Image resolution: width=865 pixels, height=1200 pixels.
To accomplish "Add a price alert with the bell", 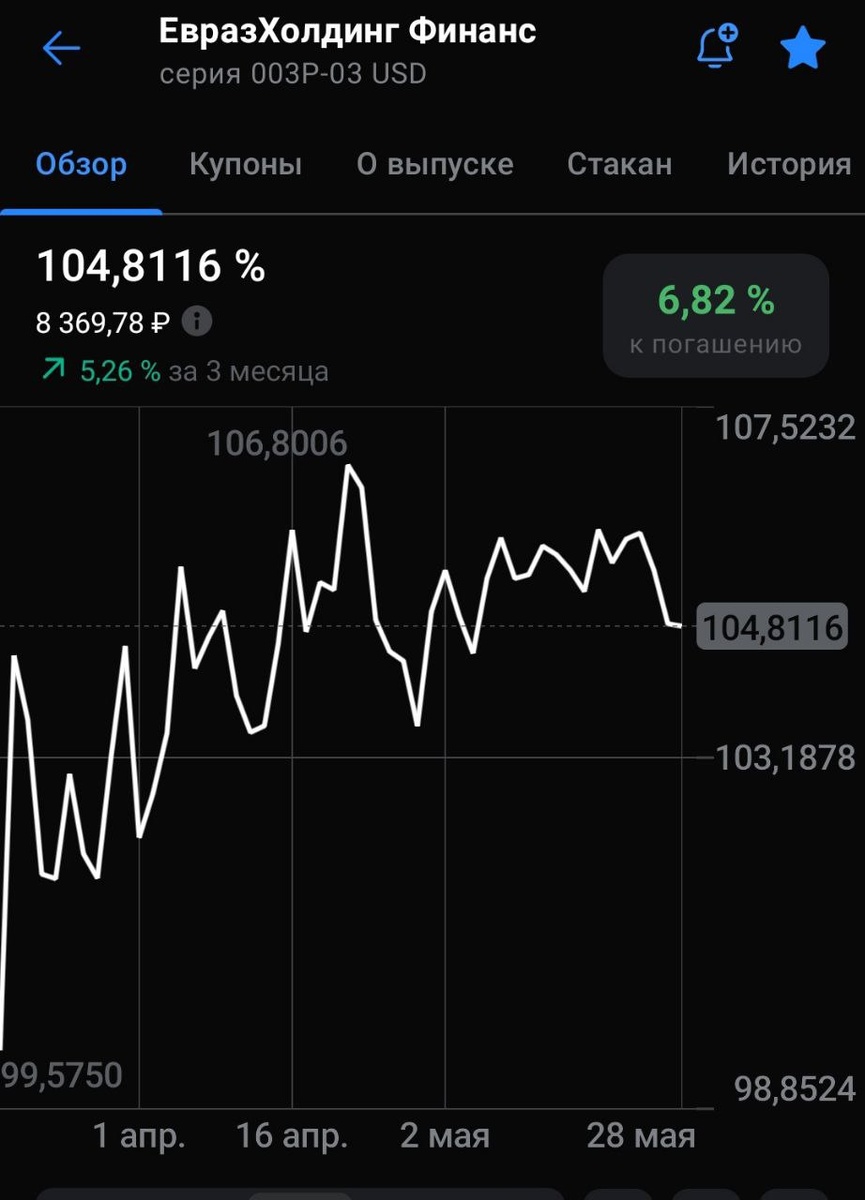I will [x=716, y=47].
